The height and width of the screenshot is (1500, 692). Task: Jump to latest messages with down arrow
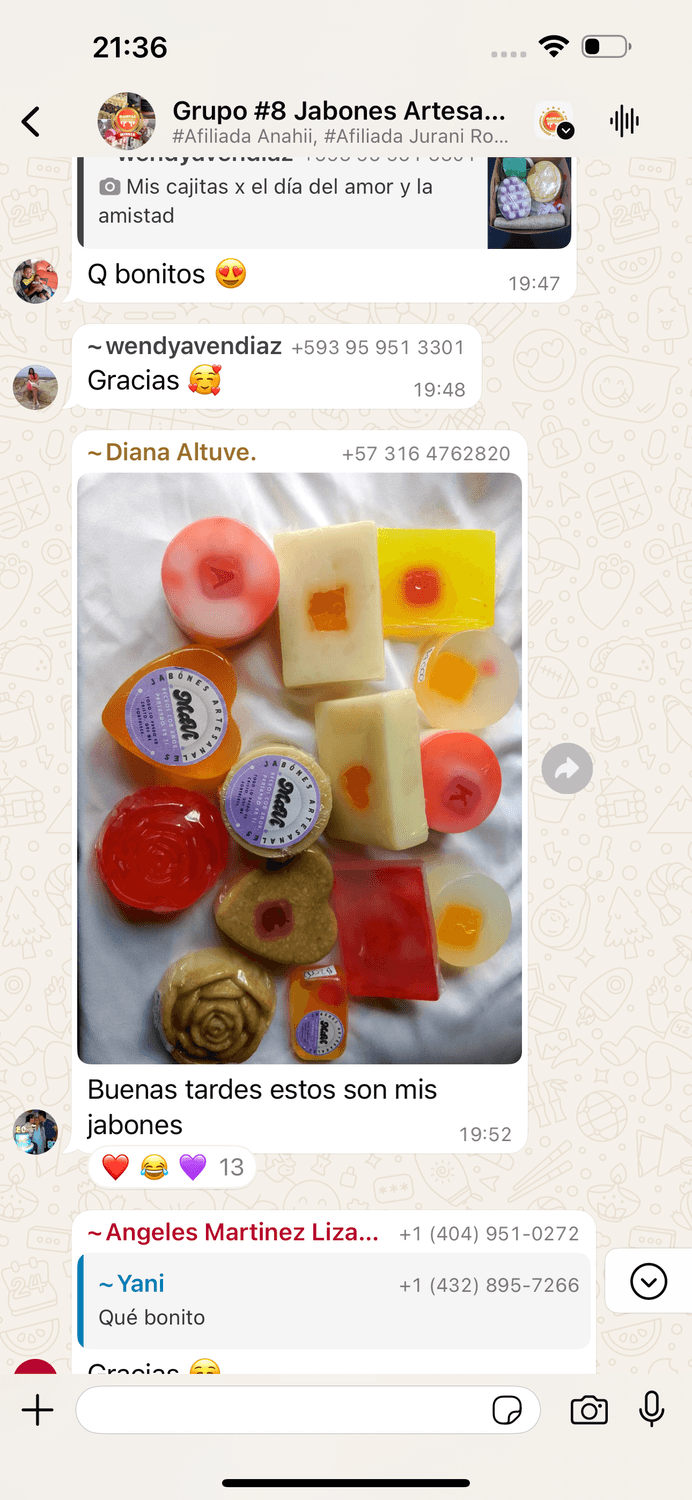(x=648, y=1281)
